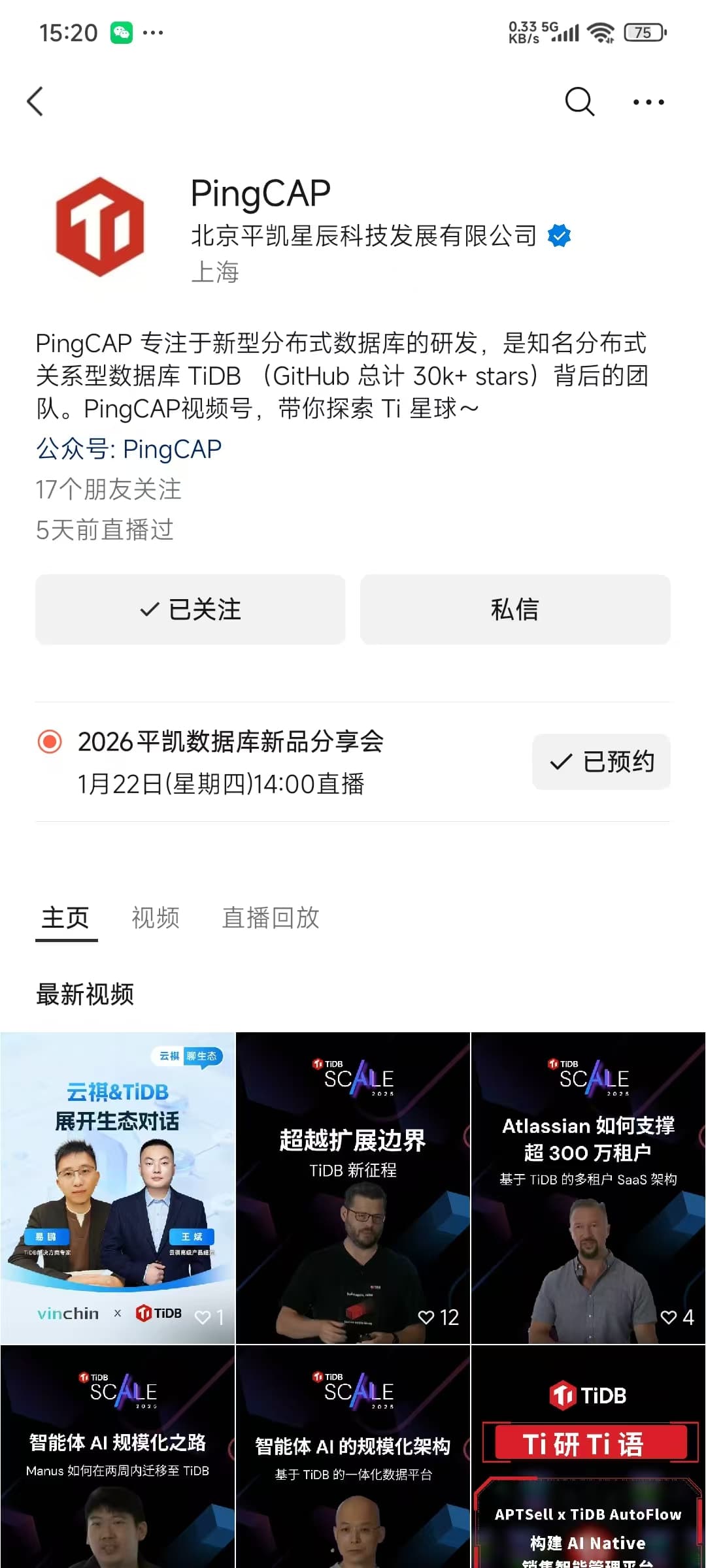Open the 公众号 PingCAP link
The image size is (706, 1568).
(x=129, y=449)
